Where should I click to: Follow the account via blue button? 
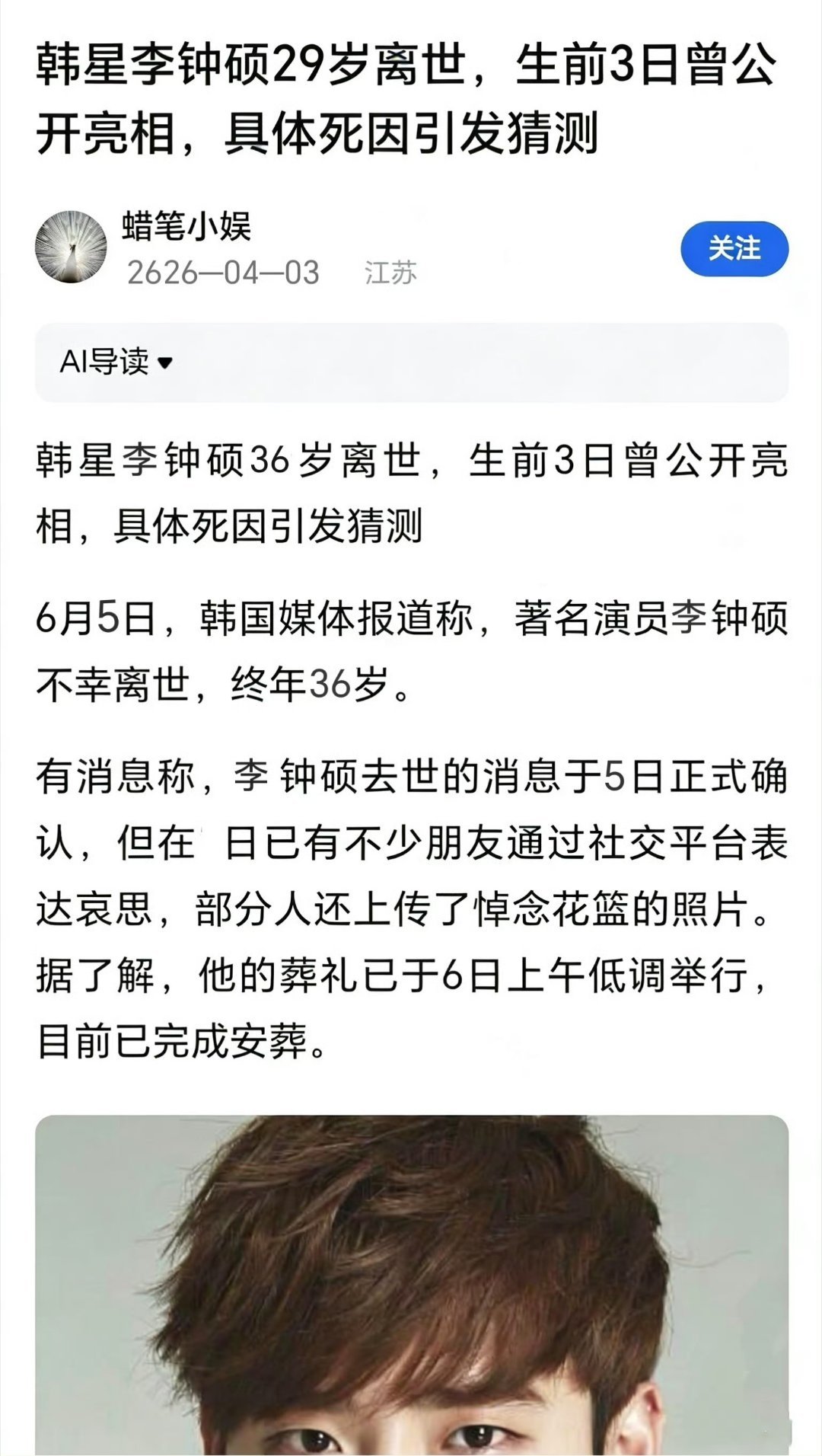click(735, 249)
